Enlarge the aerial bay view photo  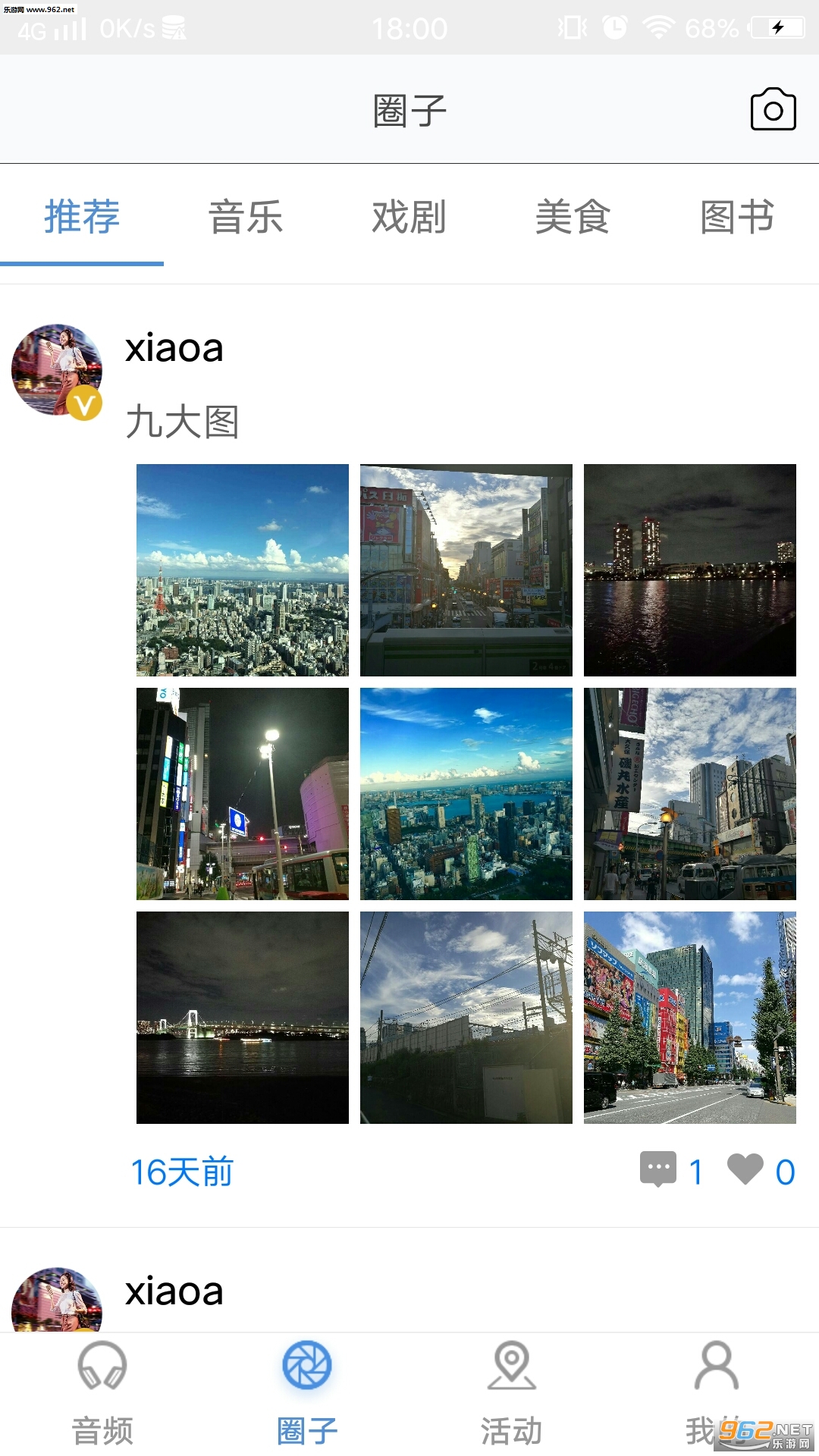[x=466, y=793]
